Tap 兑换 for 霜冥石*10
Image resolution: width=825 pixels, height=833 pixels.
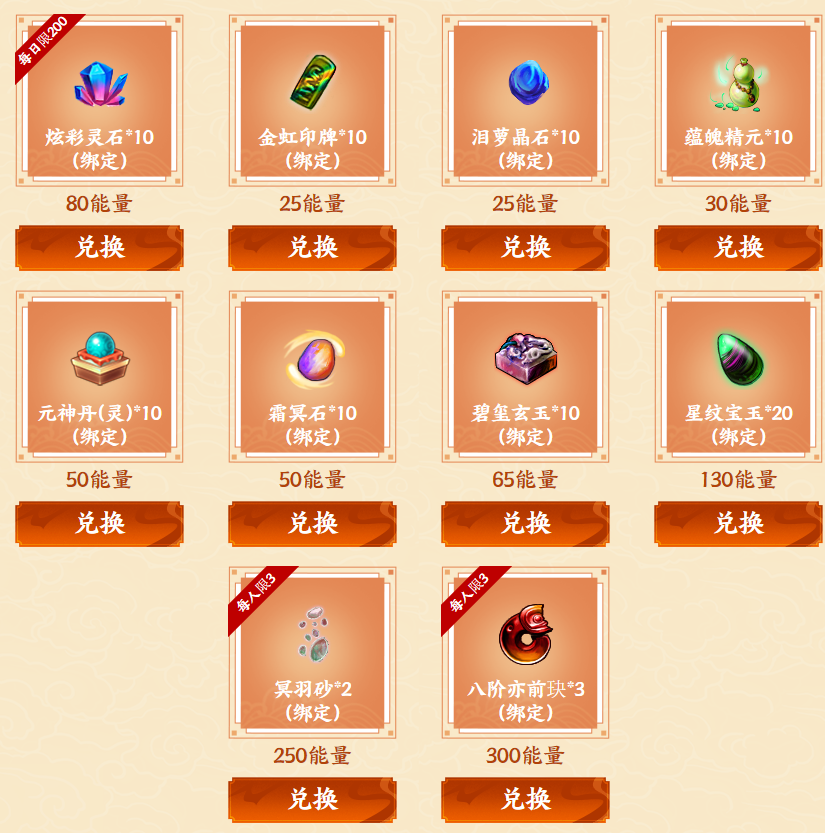click(312, 523)
